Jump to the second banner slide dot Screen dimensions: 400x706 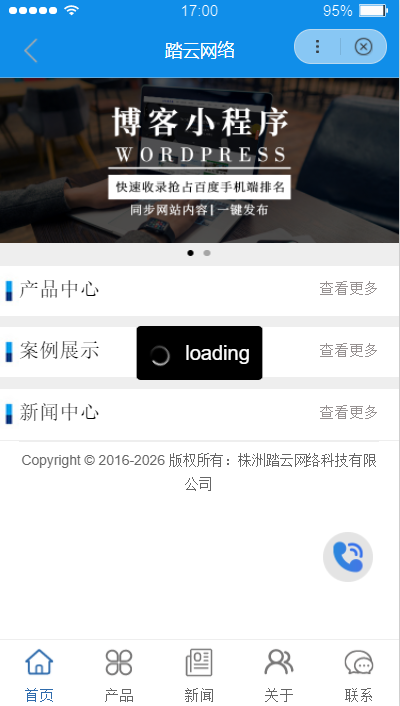[x=207, y=253]
